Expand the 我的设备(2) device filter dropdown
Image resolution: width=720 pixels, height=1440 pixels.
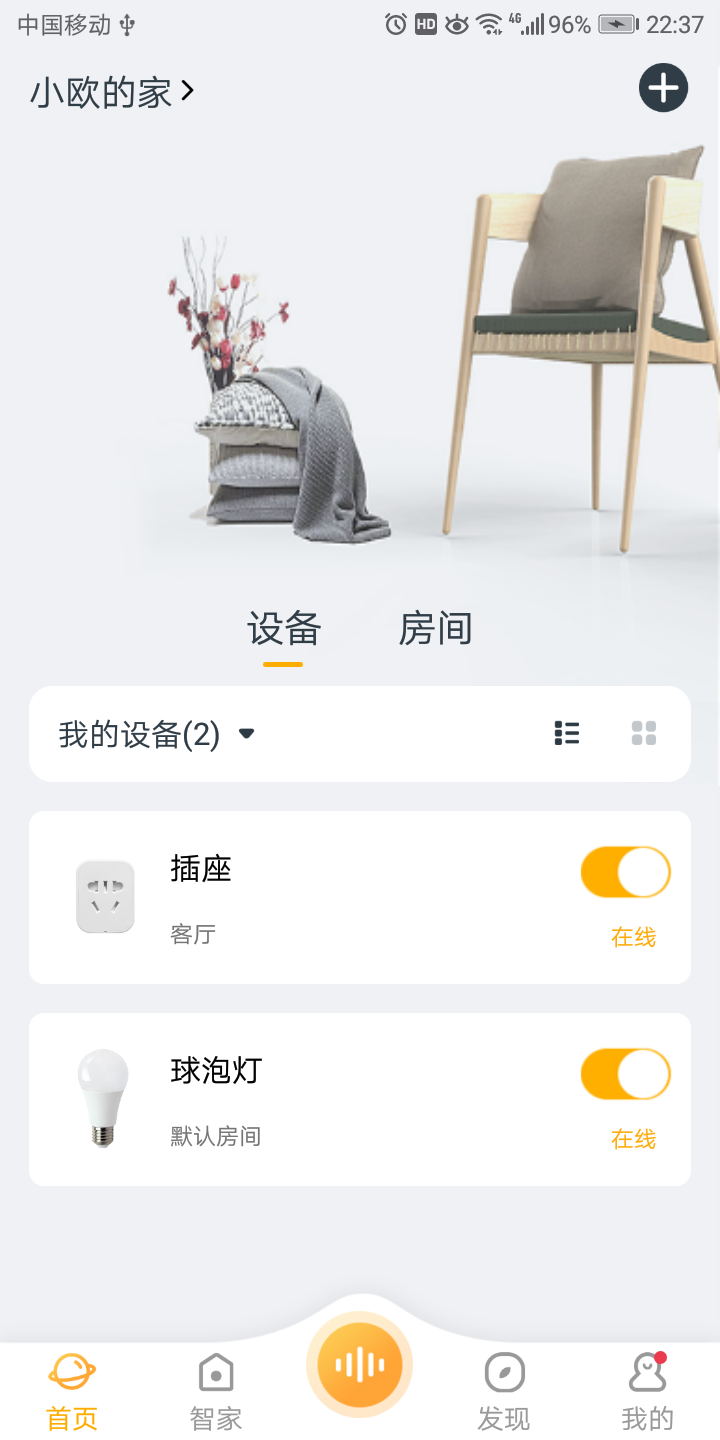[x=246, y=733]
